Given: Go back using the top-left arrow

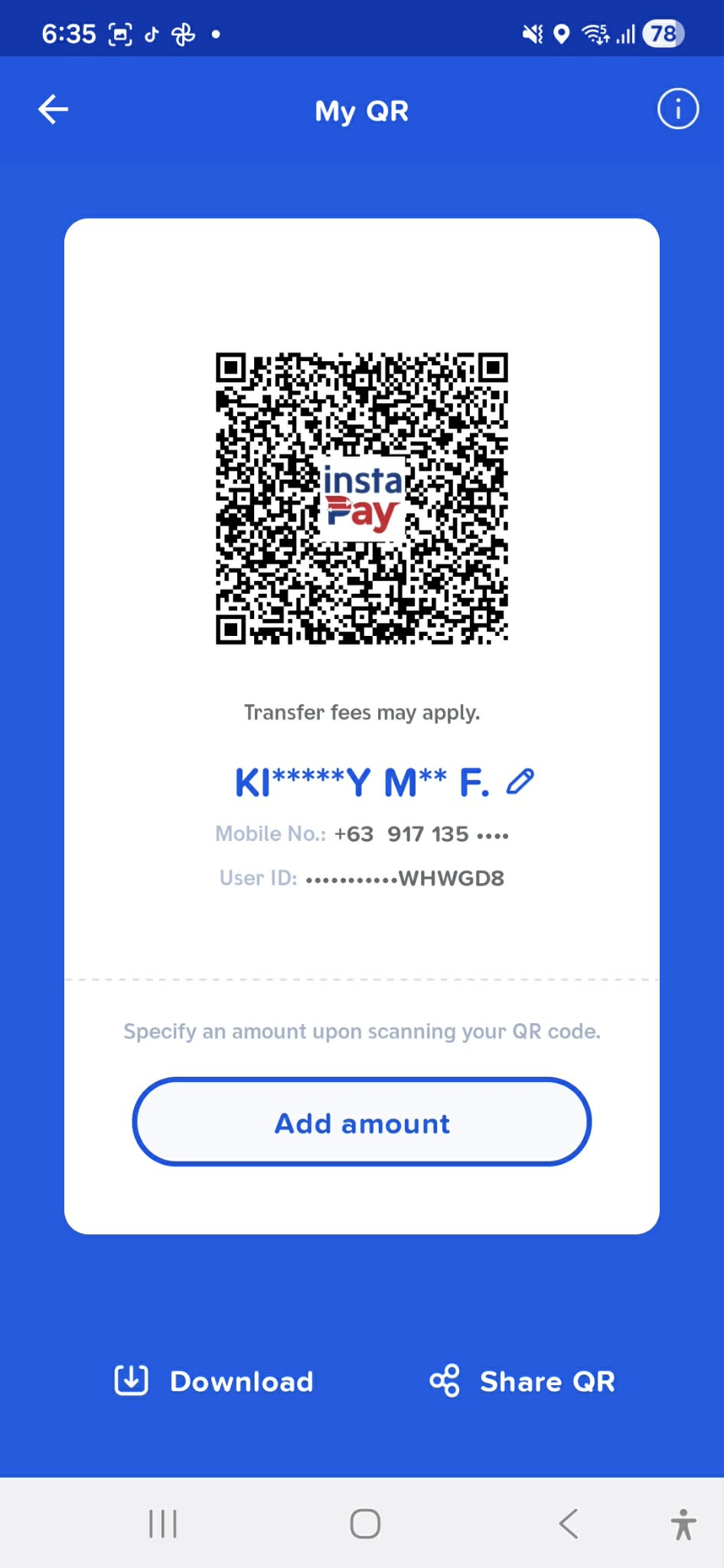Looking at the screenshot, I should click(54, 109).
